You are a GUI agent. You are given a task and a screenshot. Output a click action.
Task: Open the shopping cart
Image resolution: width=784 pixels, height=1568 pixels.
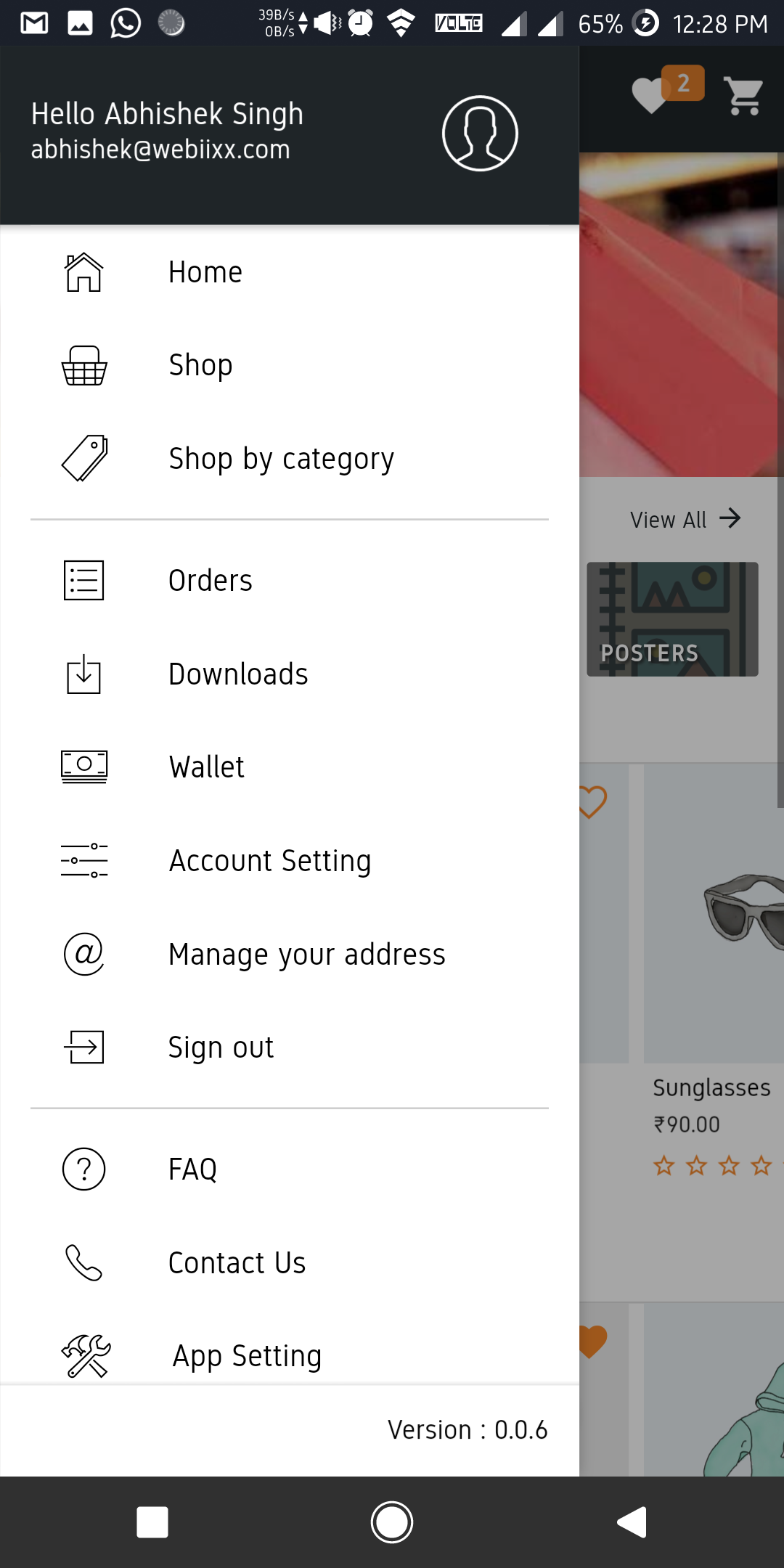point(744,95)
